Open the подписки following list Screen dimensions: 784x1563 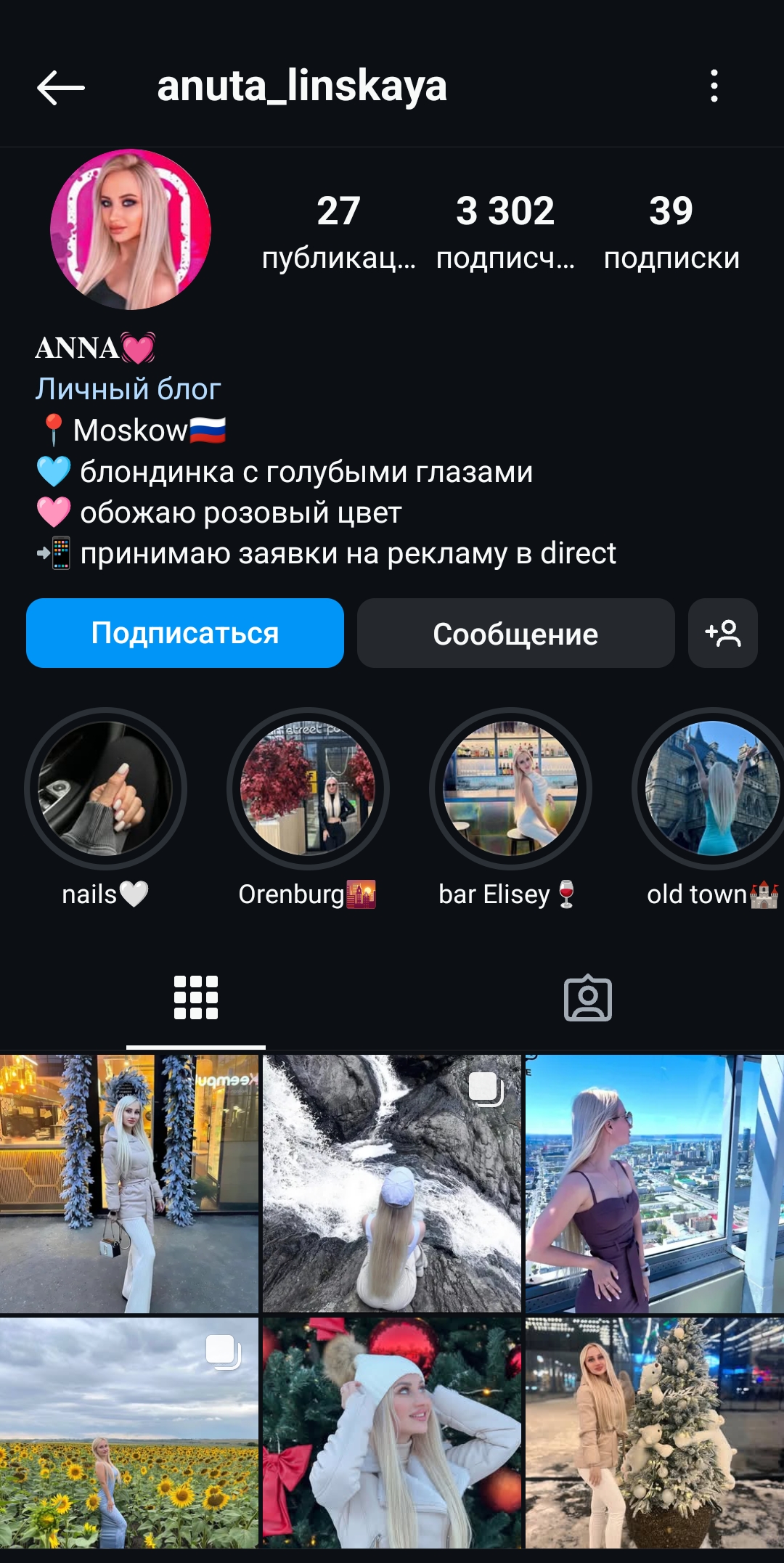point(671,231)
